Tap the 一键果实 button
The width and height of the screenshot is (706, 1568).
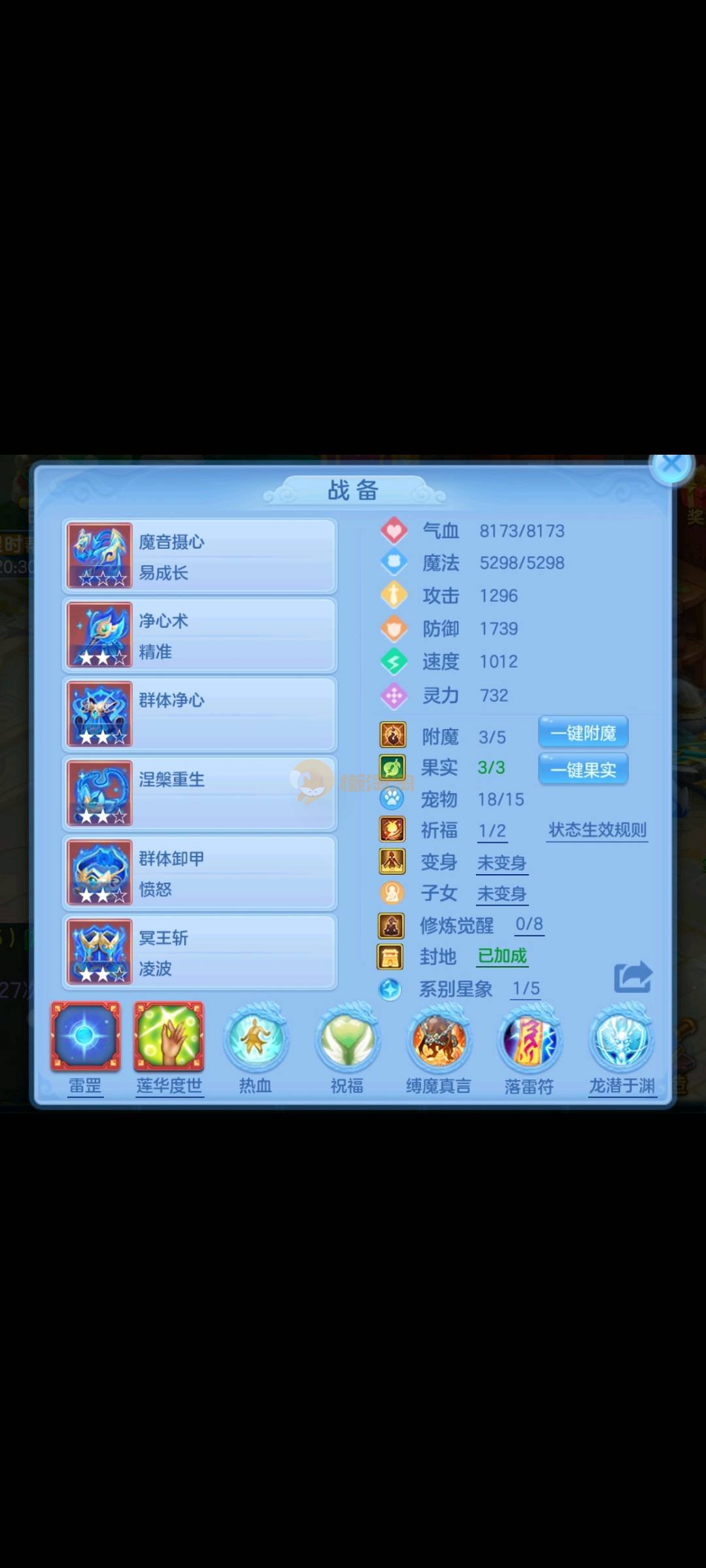[583, 770]
